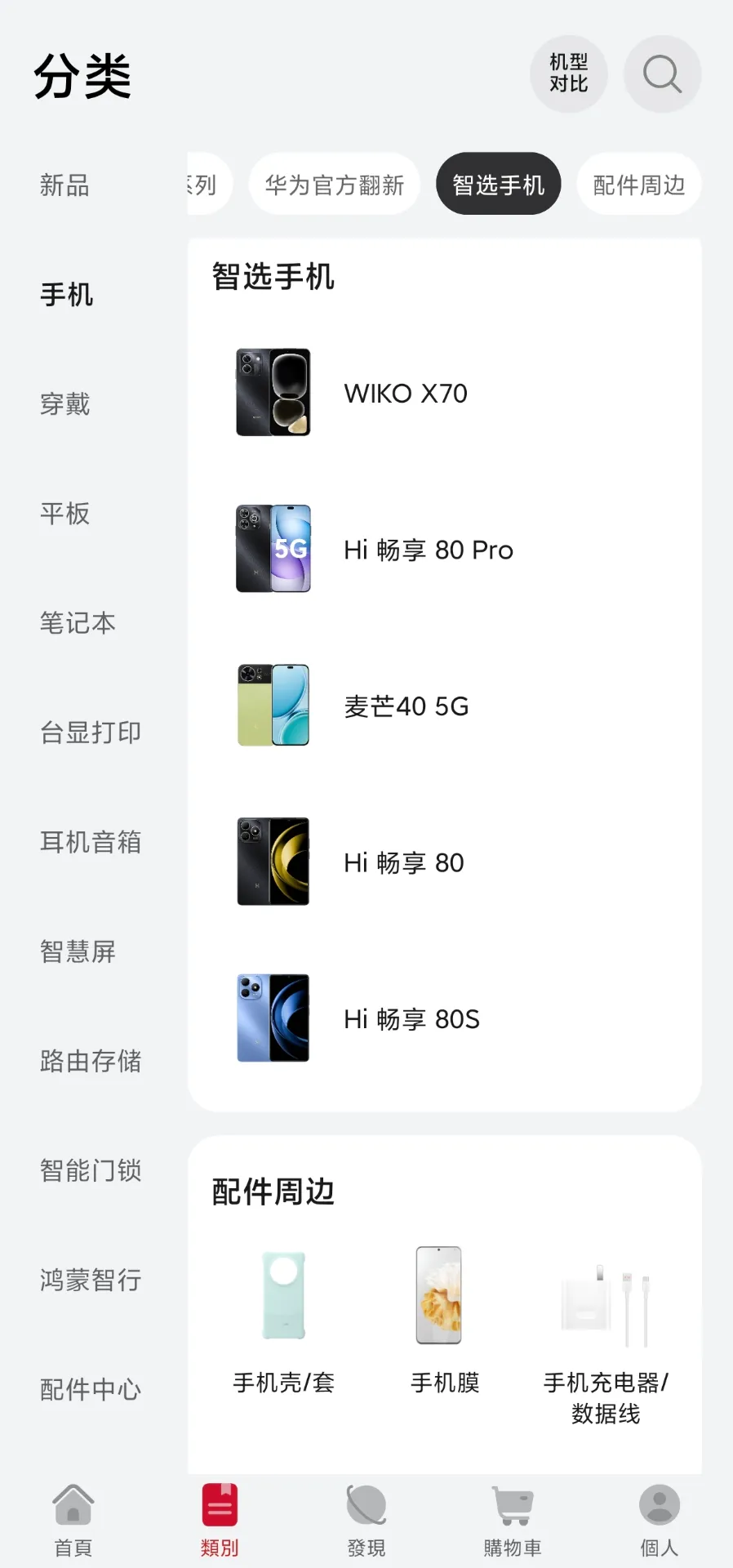Switch to the 配件周边 filter chip
733x1568 pixels.
point(639,185)
